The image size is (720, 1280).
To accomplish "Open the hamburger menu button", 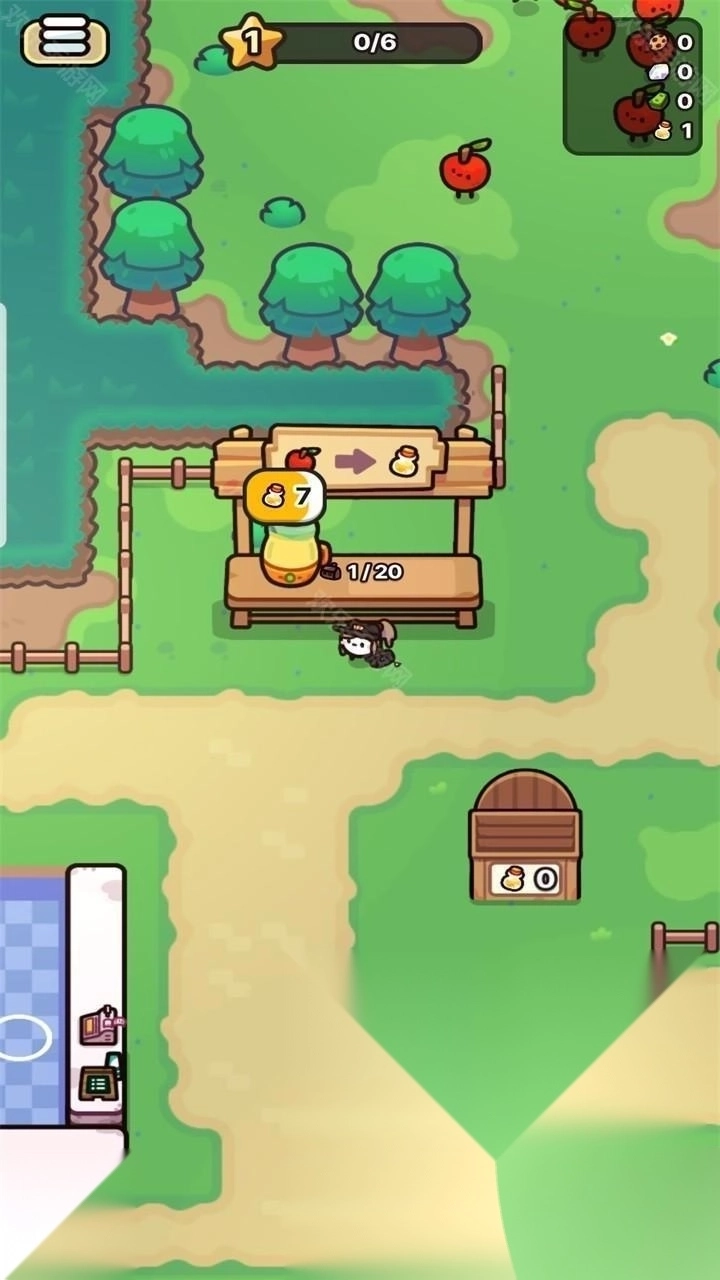I will point(65,41).
